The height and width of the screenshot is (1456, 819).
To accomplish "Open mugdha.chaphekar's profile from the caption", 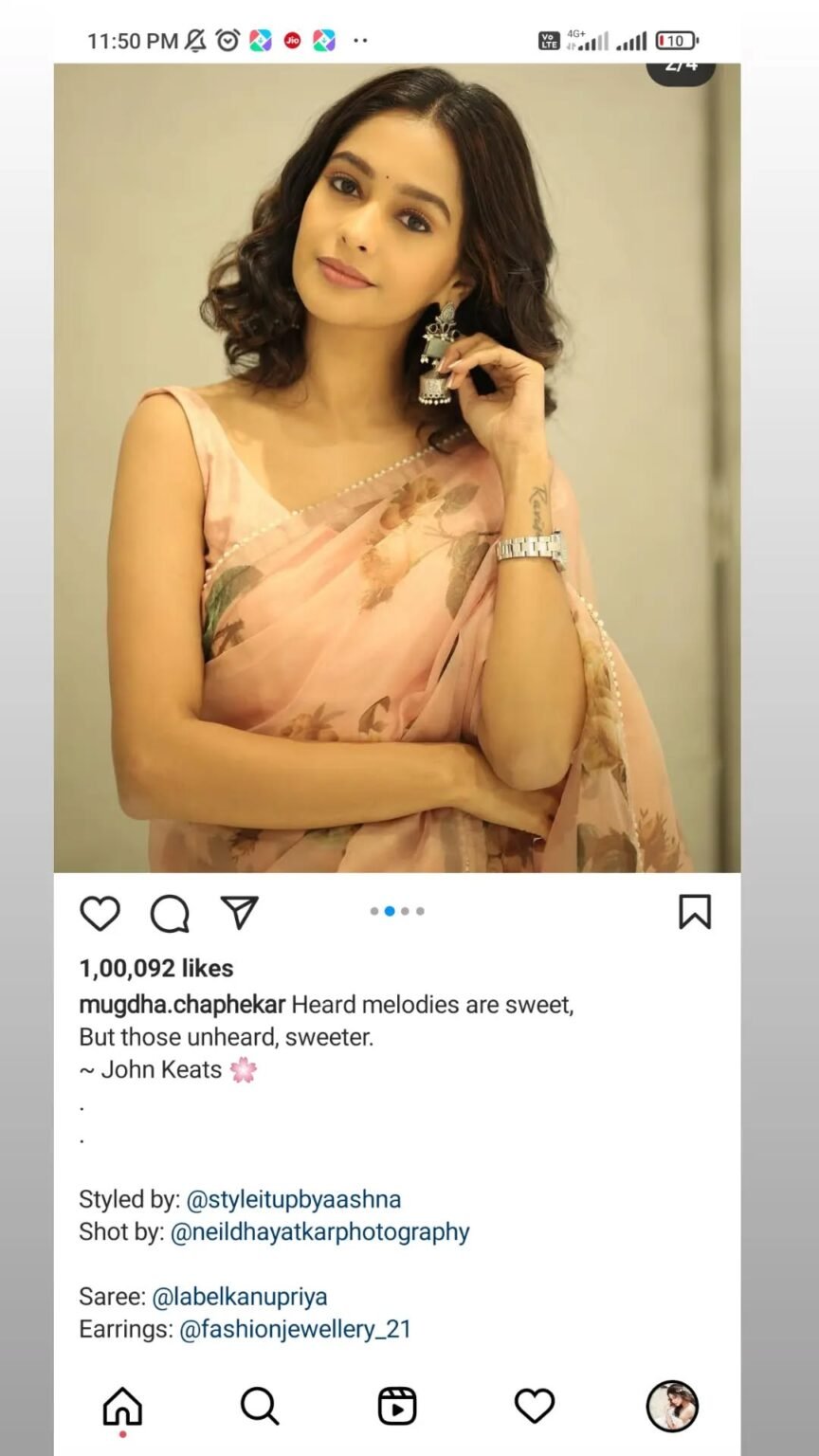I will [182, 1005].
